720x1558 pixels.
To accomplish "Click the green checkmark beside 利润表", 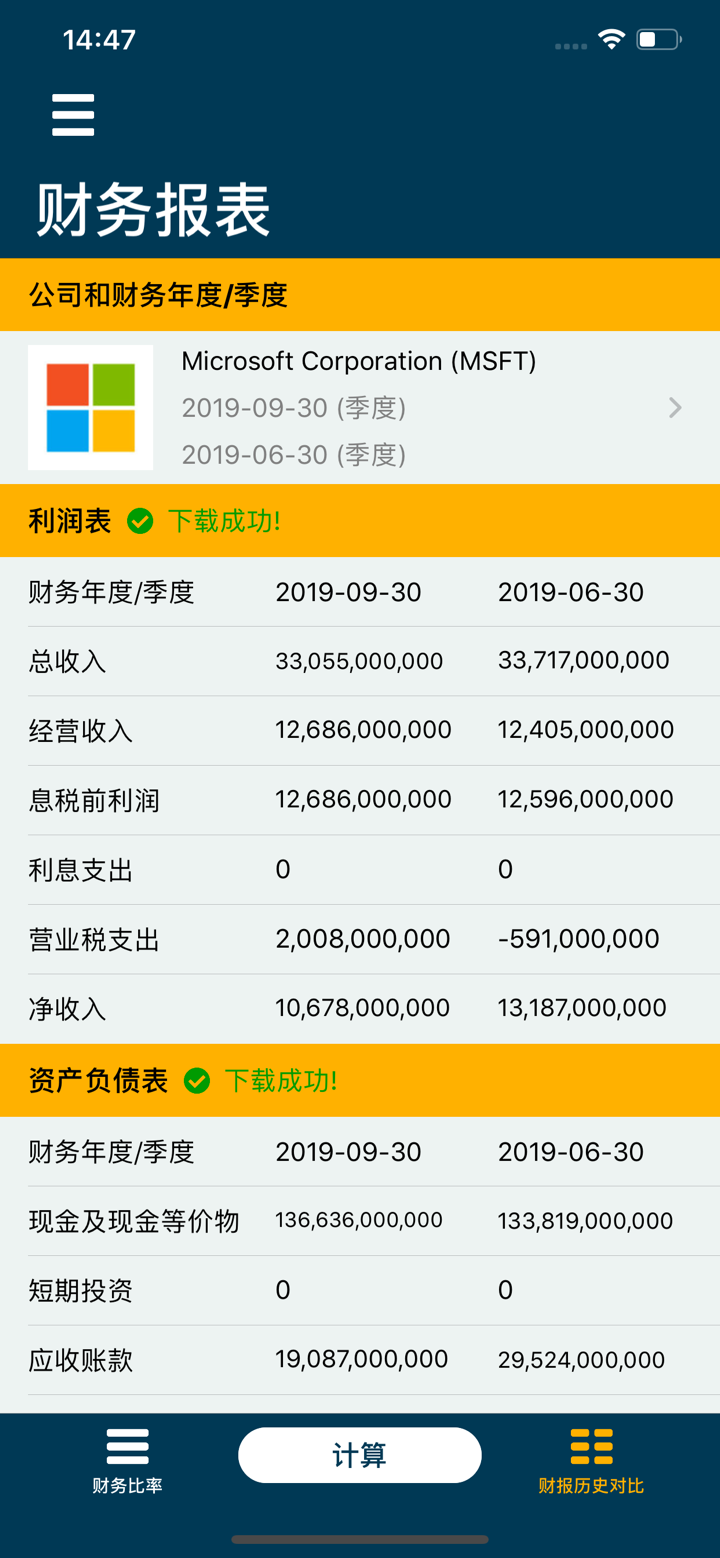I will click(140, 521).
